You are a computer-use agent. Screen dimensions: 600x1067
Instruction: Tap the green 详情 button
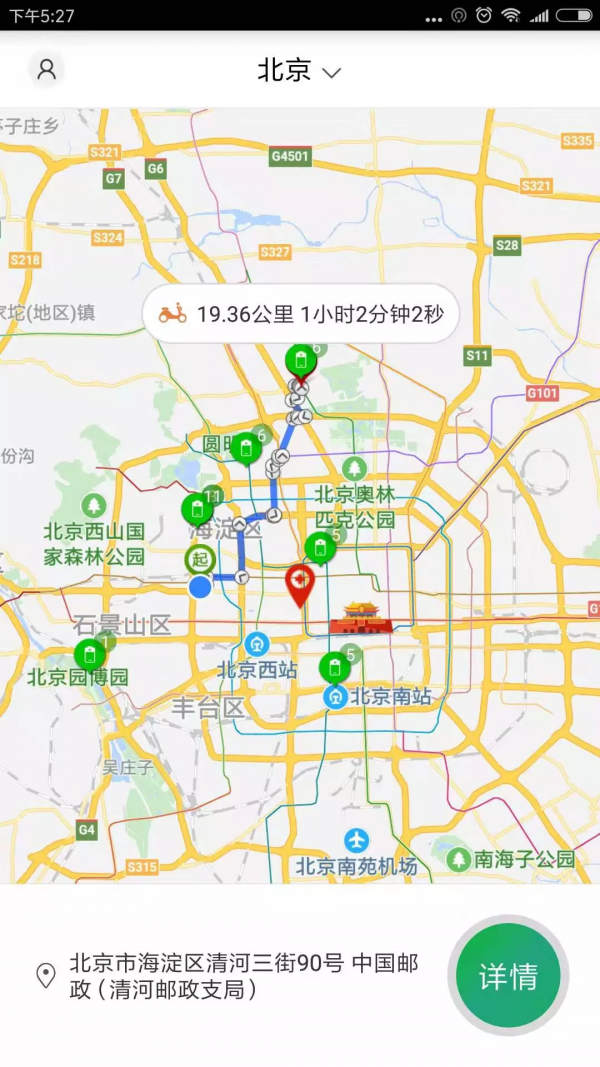(x=508, y=976)
